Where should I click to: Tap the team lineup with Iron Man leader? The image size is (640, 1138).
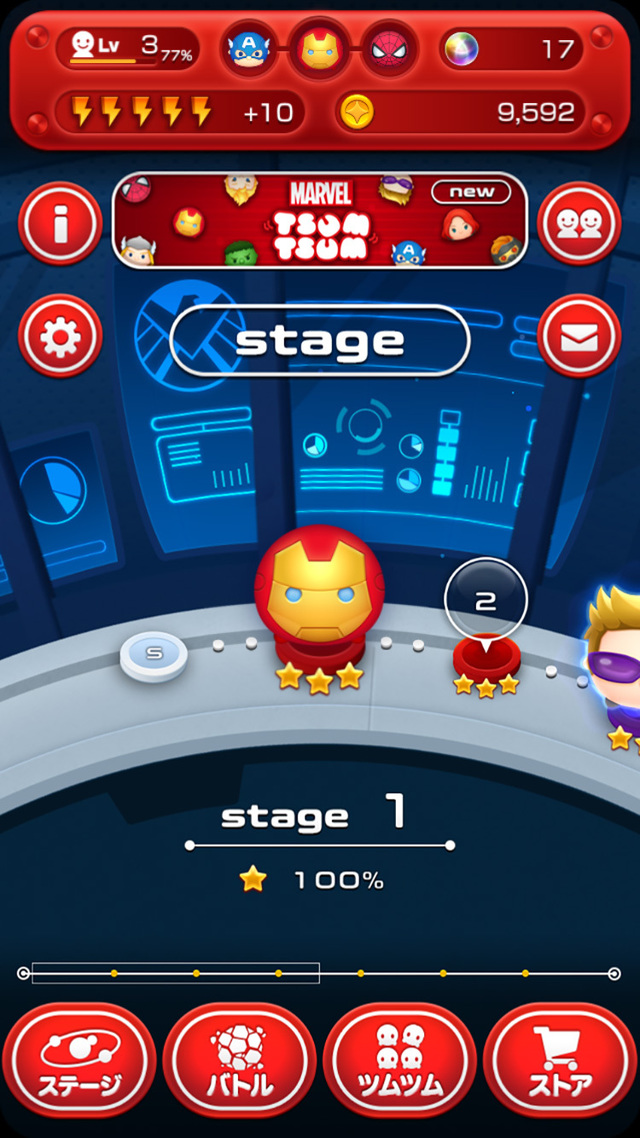pos(319,49)
